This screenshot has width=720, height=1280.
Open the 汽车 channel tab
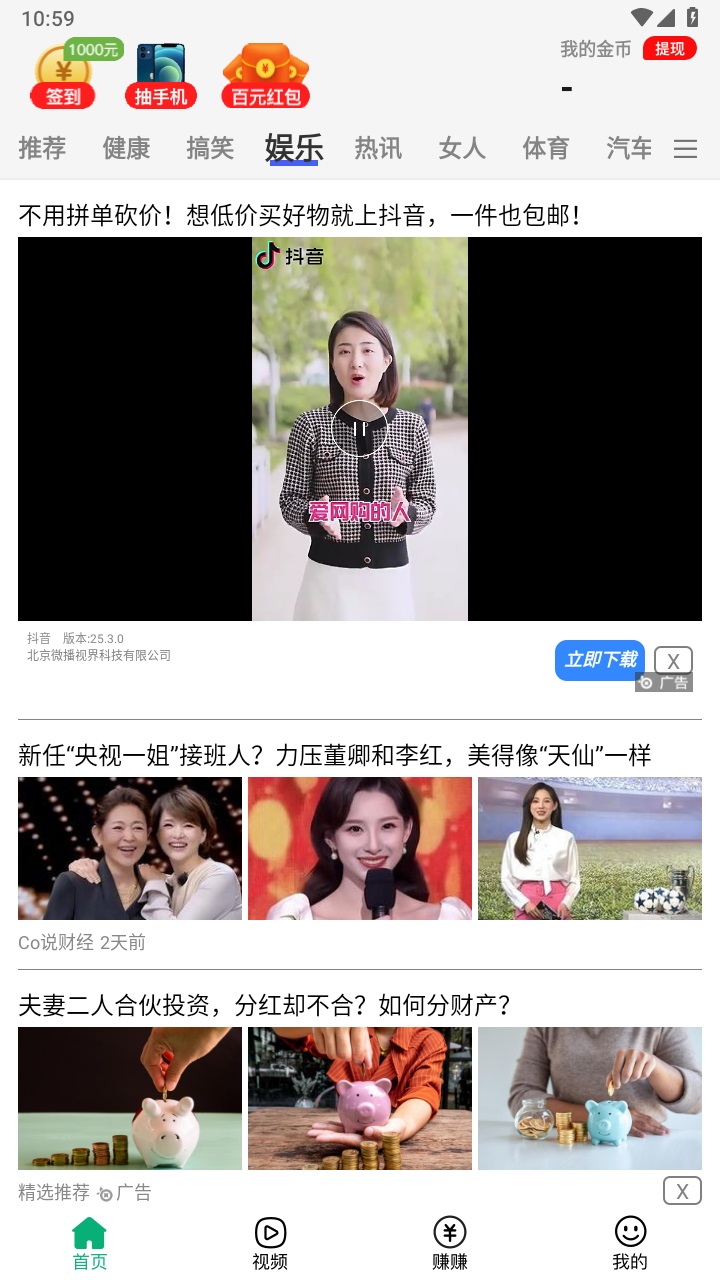tap(629, 148)
